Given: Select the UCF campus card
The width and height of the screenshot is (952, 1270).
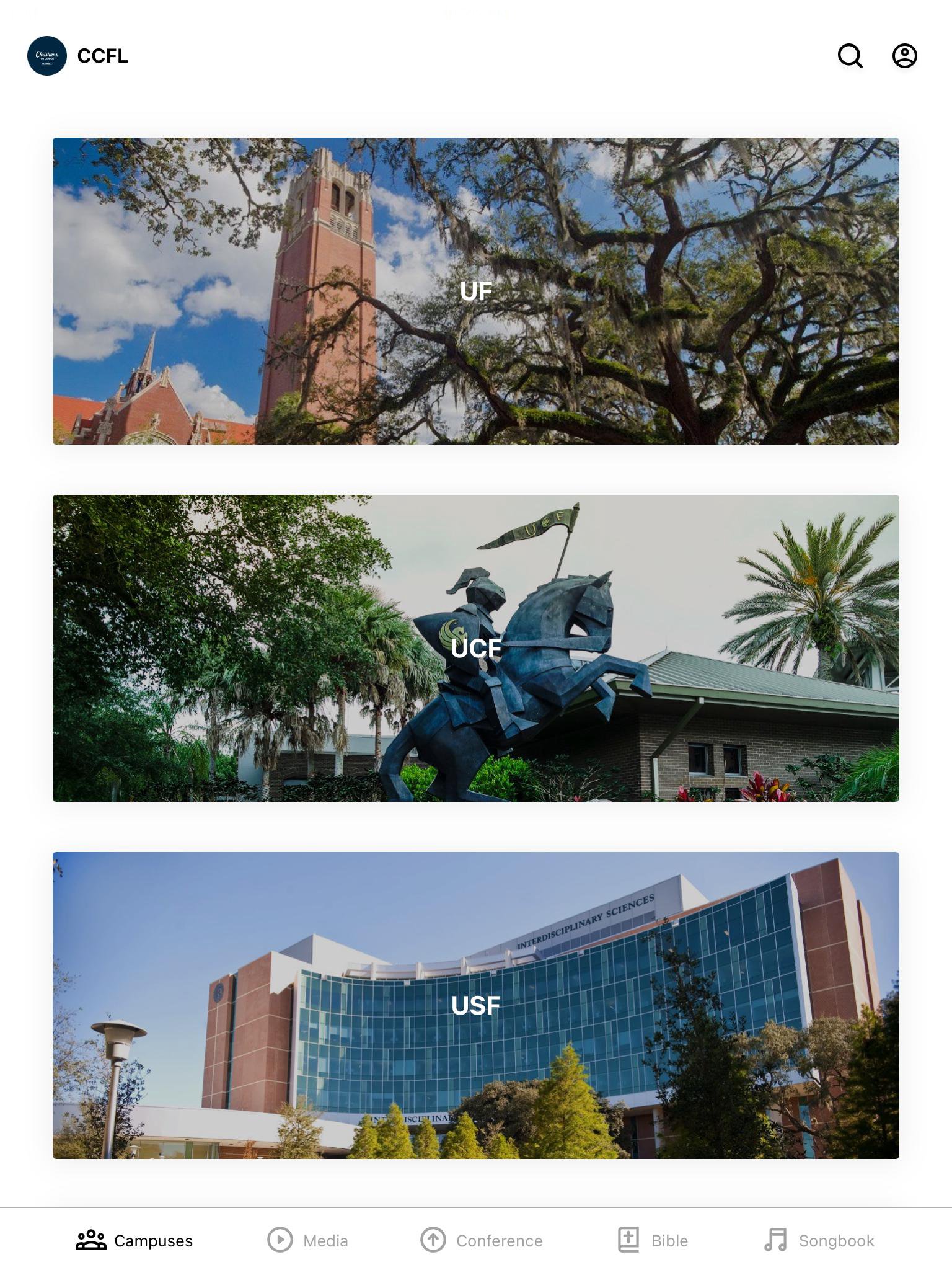Looking at the screenshot, I should [x=476, y=648].
